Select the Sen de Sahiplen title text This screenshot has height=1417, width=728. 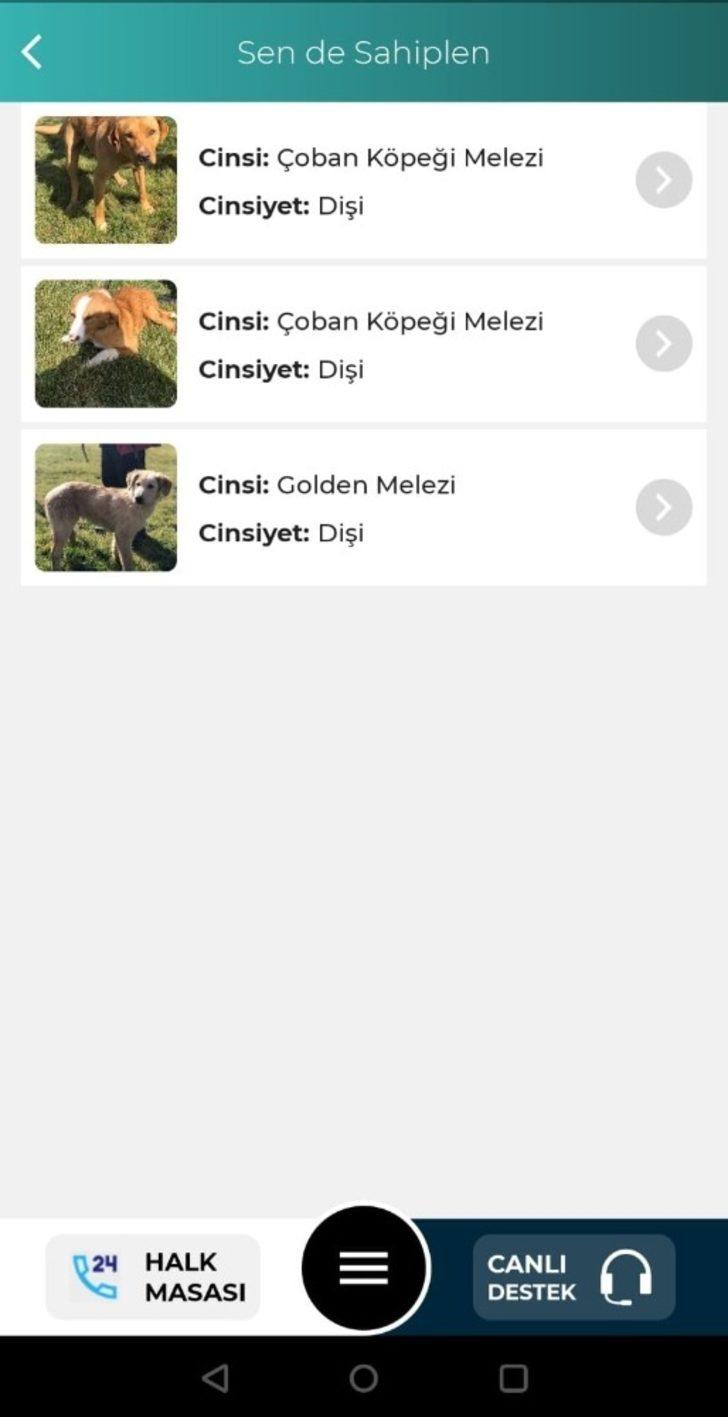(363, 52)
